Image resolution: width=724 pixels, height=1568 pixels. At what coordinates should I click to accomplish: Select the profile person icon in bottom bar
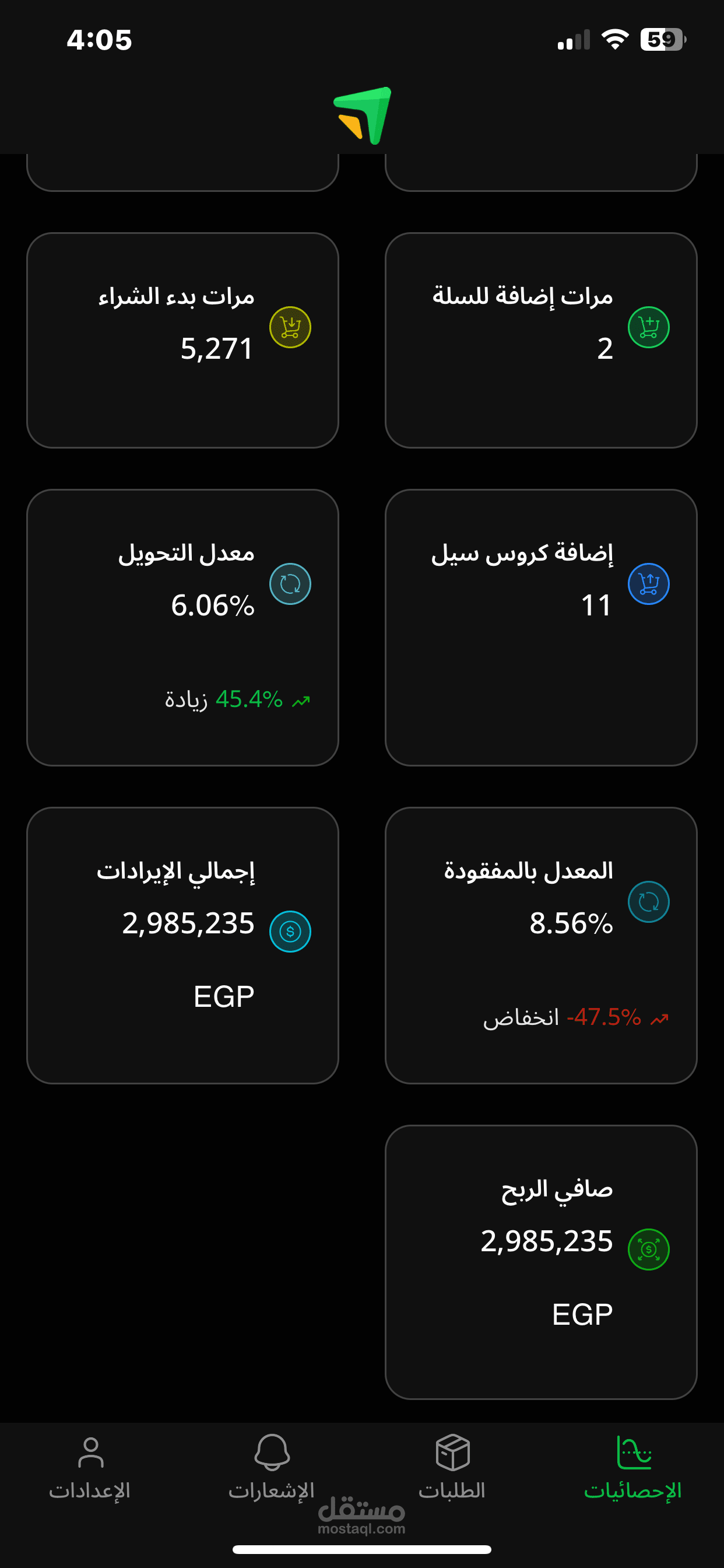(x=90, y=1452)
